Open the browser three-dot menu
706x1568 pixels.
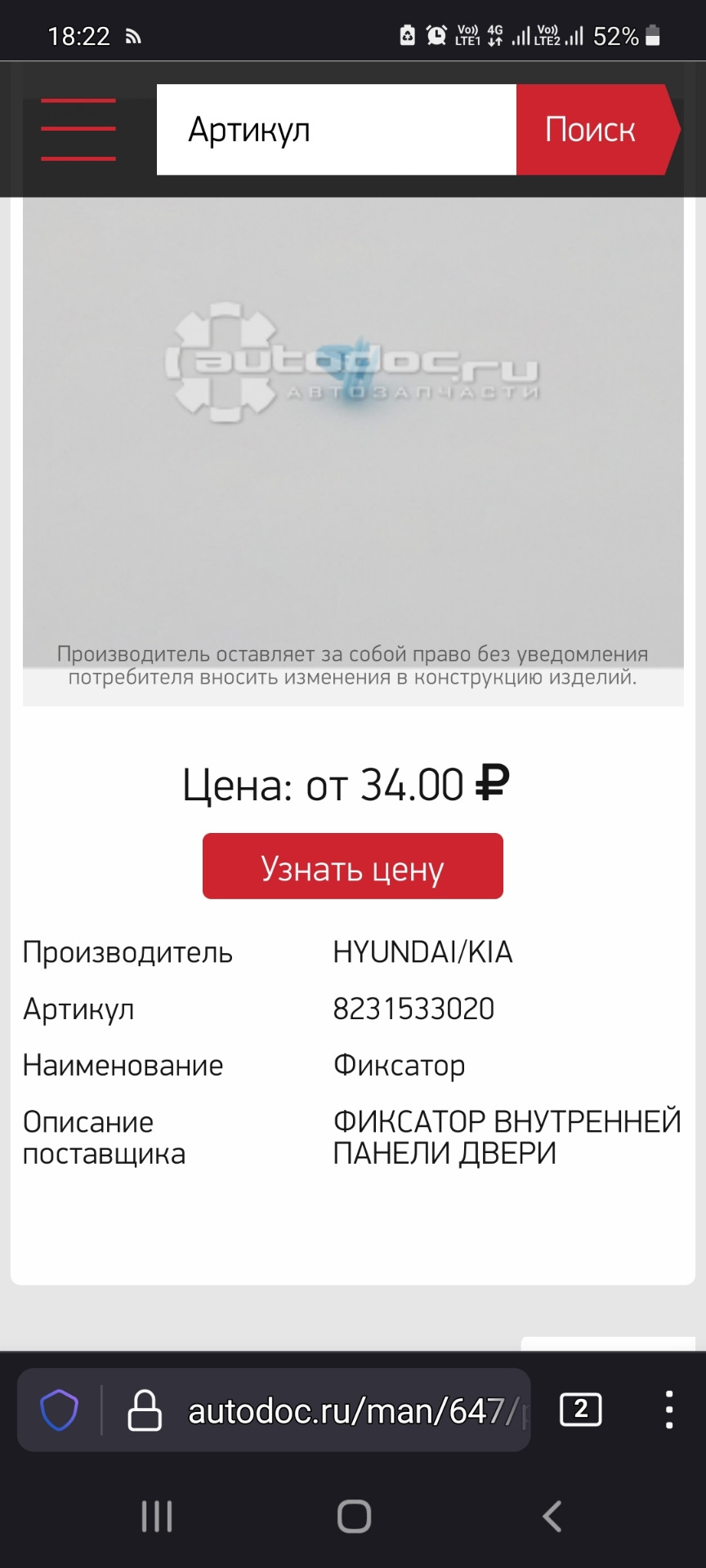click(669, 1410)
